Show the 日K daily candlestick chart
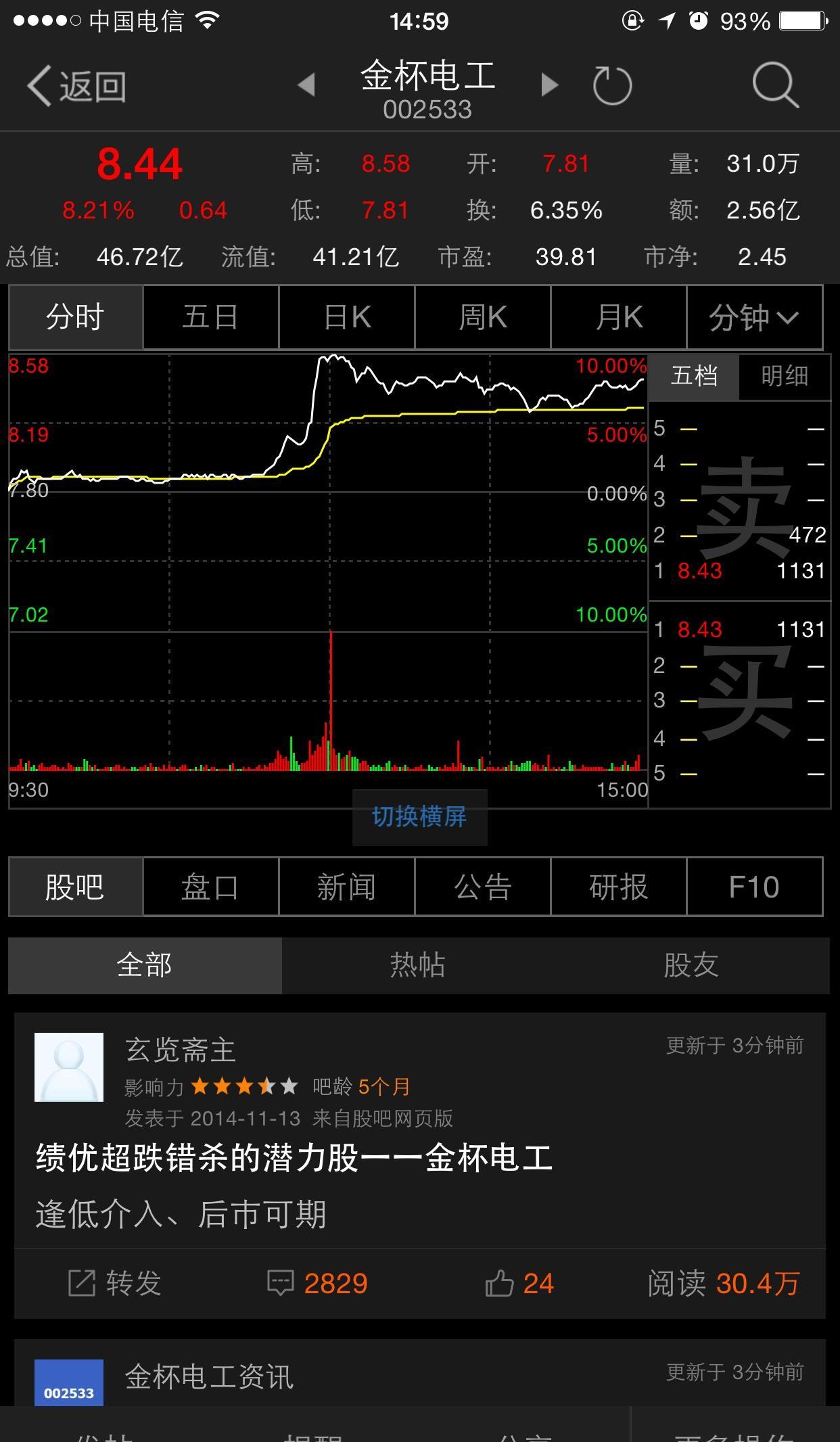Screen dimensions: 840x1442 [x=346, y=317]
